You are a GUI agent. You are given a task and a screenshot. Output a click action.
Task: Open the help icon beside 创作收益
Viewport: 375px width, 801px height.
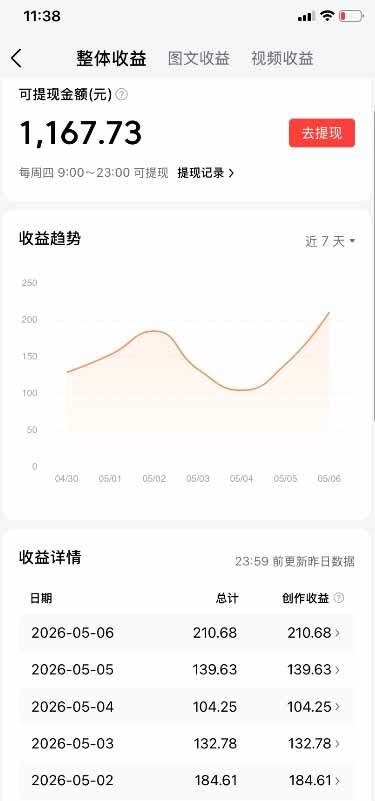pos(339,598)
